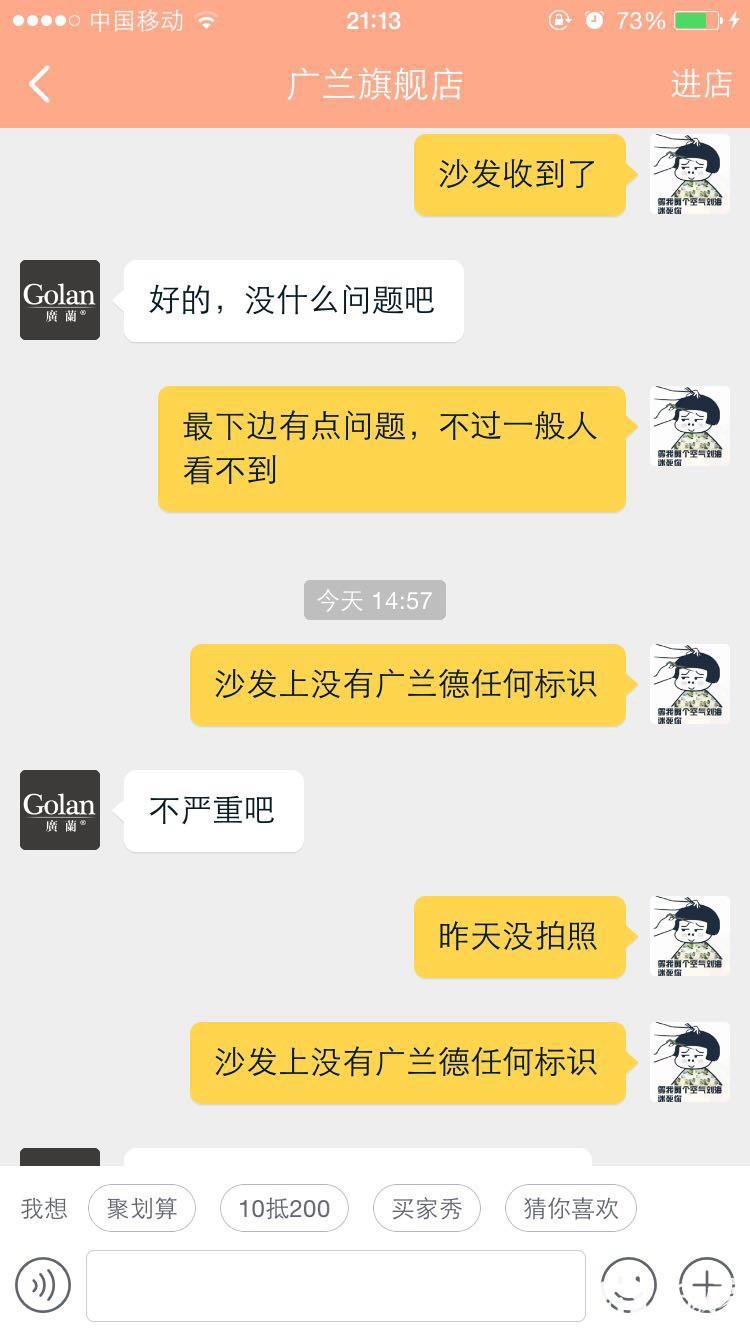Open the emoji picker
This screenshot has width=750, height=1334.
tap(629, 1285)
